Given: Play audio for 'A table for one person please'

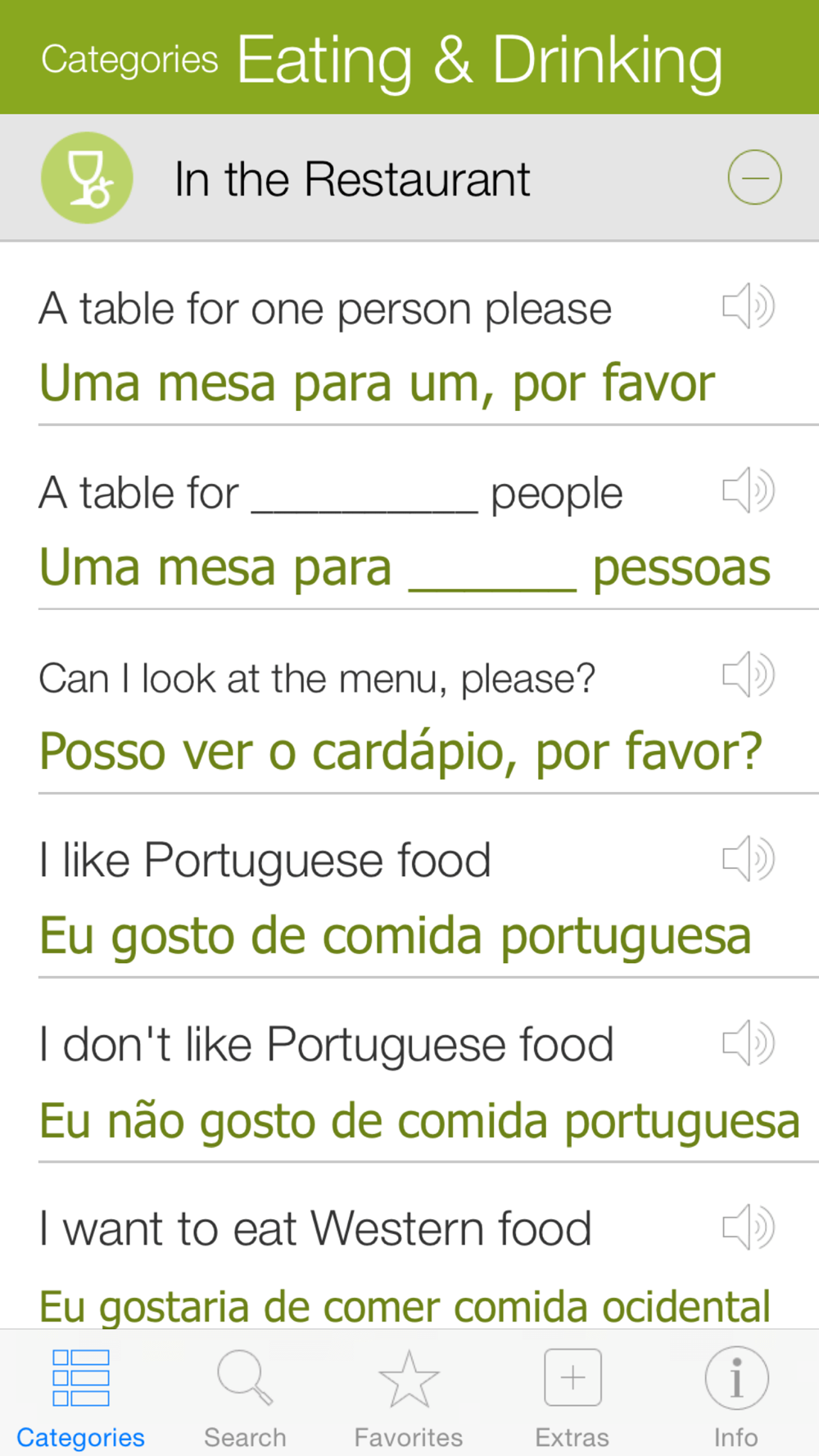Looking at the screenshot, I should pyautogui.click(x=749, y=306).
